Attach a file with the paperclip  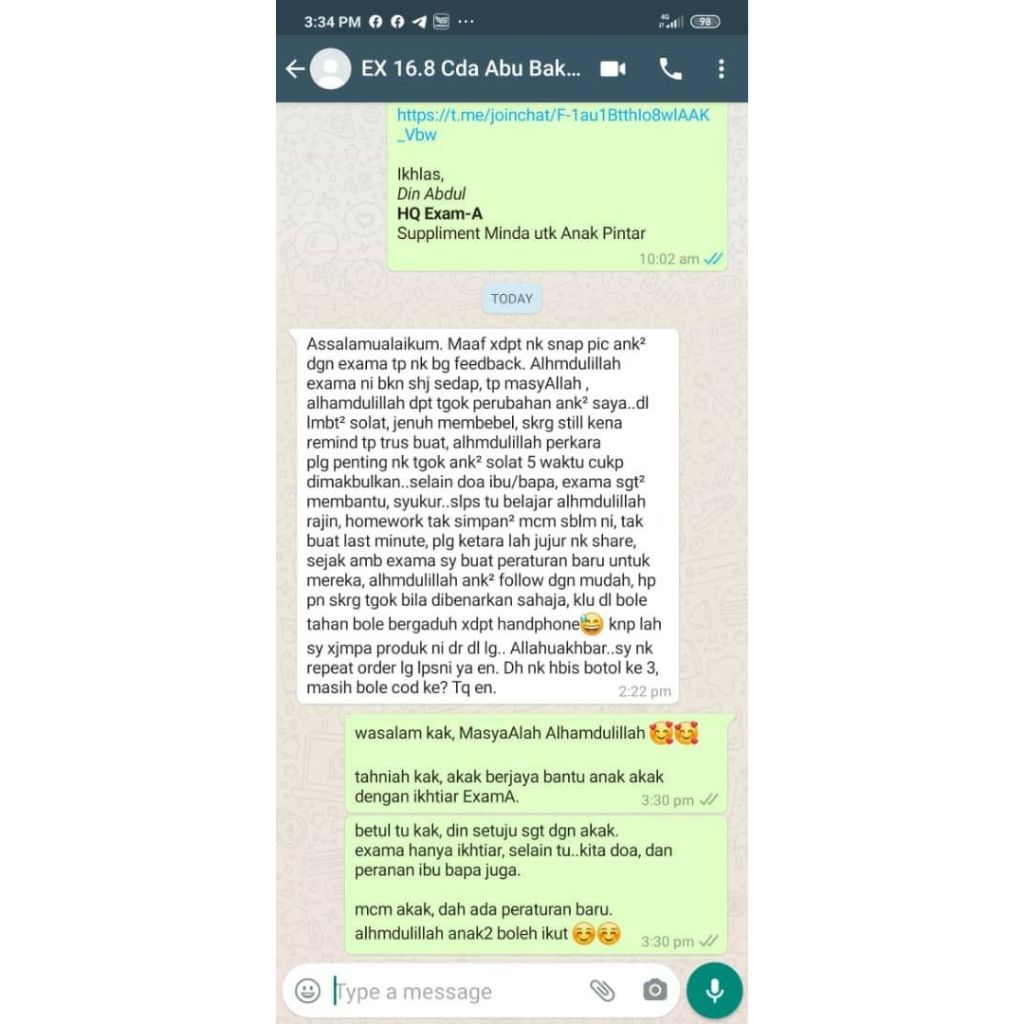click(602, 991)
